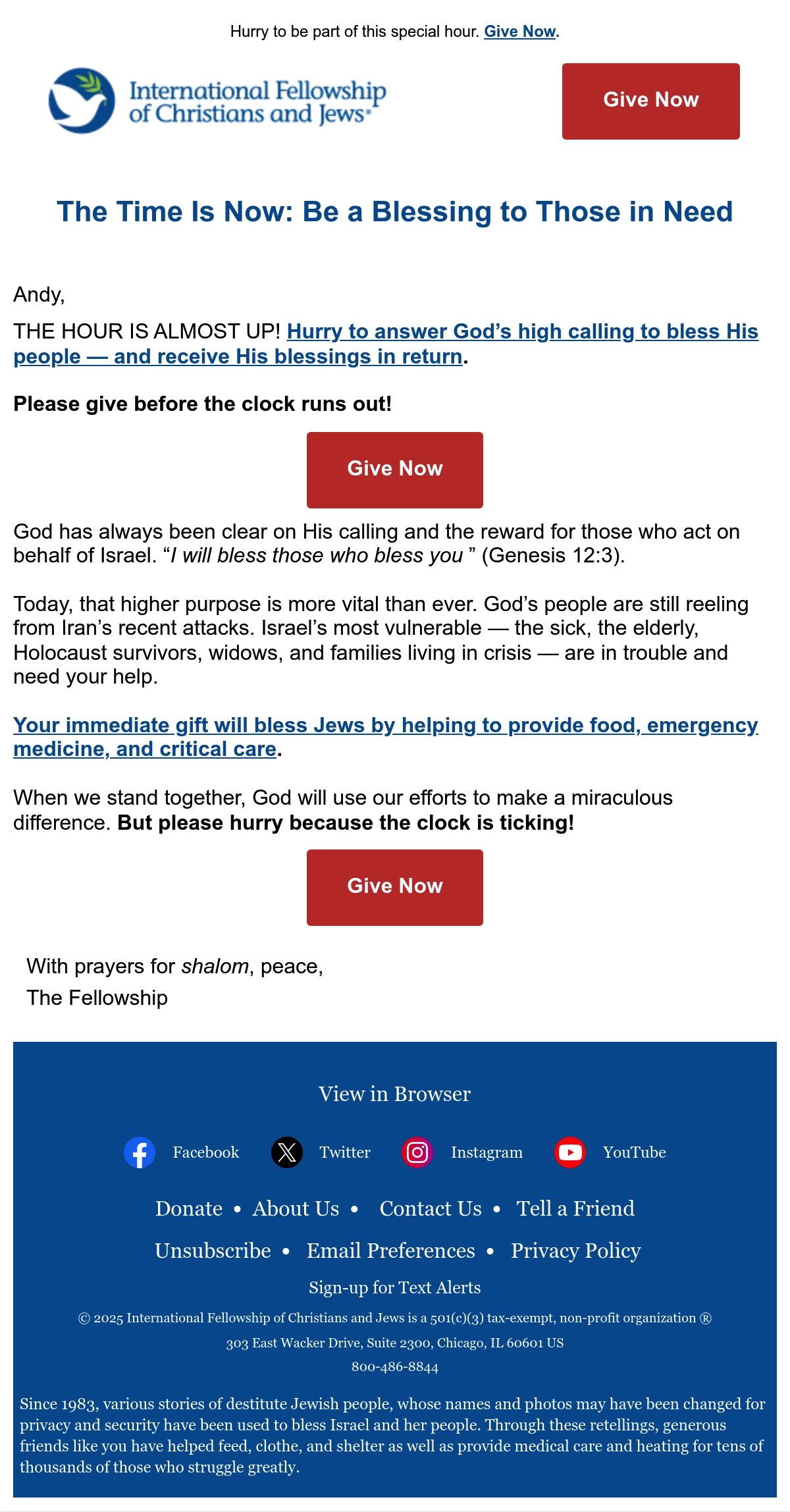Open Email Preferences

(x=391, y=1251)
